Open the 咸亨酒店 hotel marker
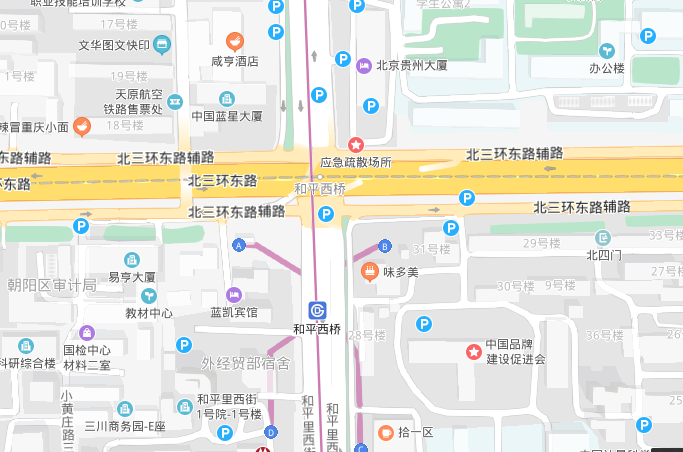The width and height of the screenshot is (683, 452). (x=234, y=42)
